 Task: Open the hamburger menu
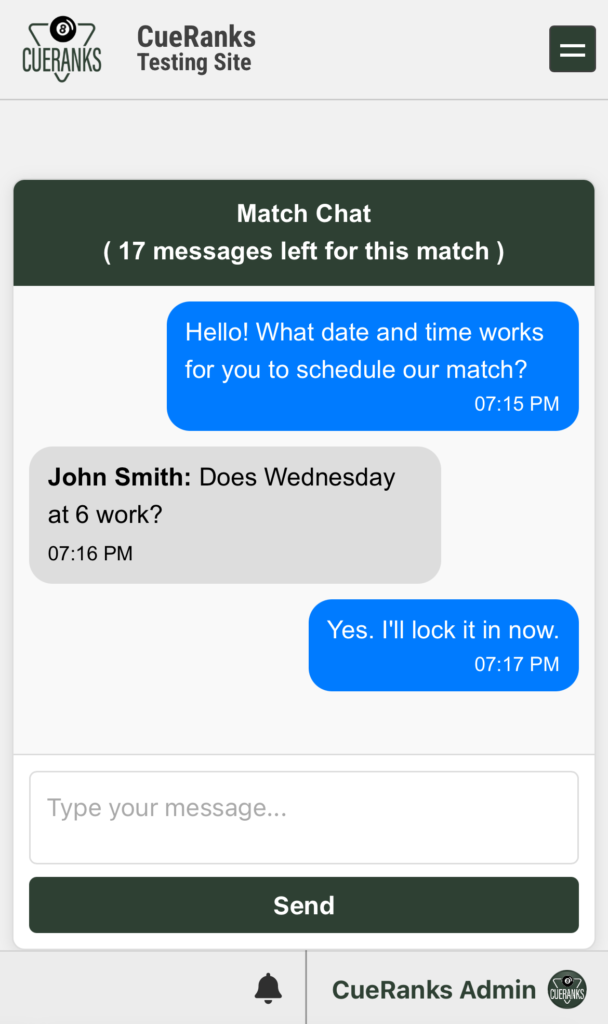point(572,49)
